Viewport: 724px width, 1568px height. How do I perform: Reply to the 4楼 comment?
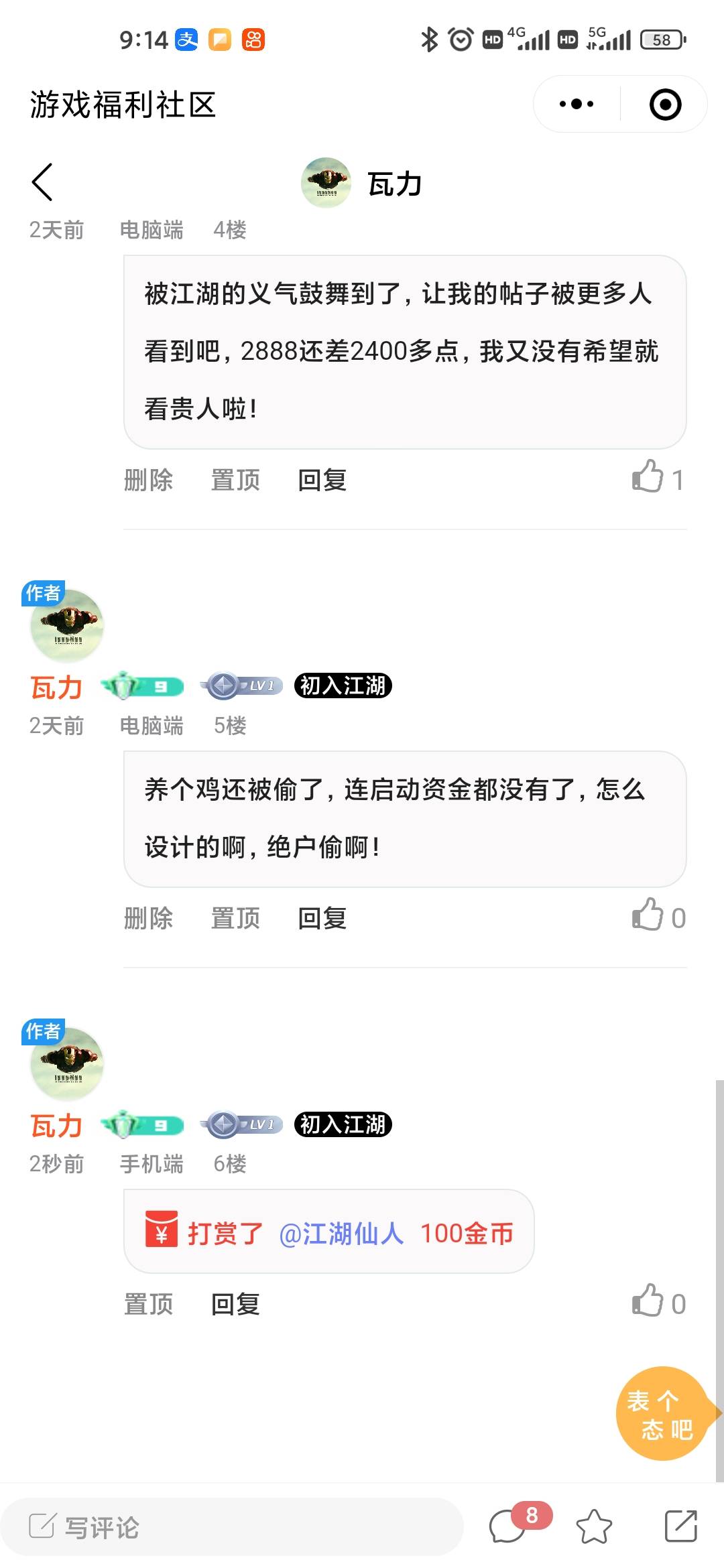pos(322,480)
